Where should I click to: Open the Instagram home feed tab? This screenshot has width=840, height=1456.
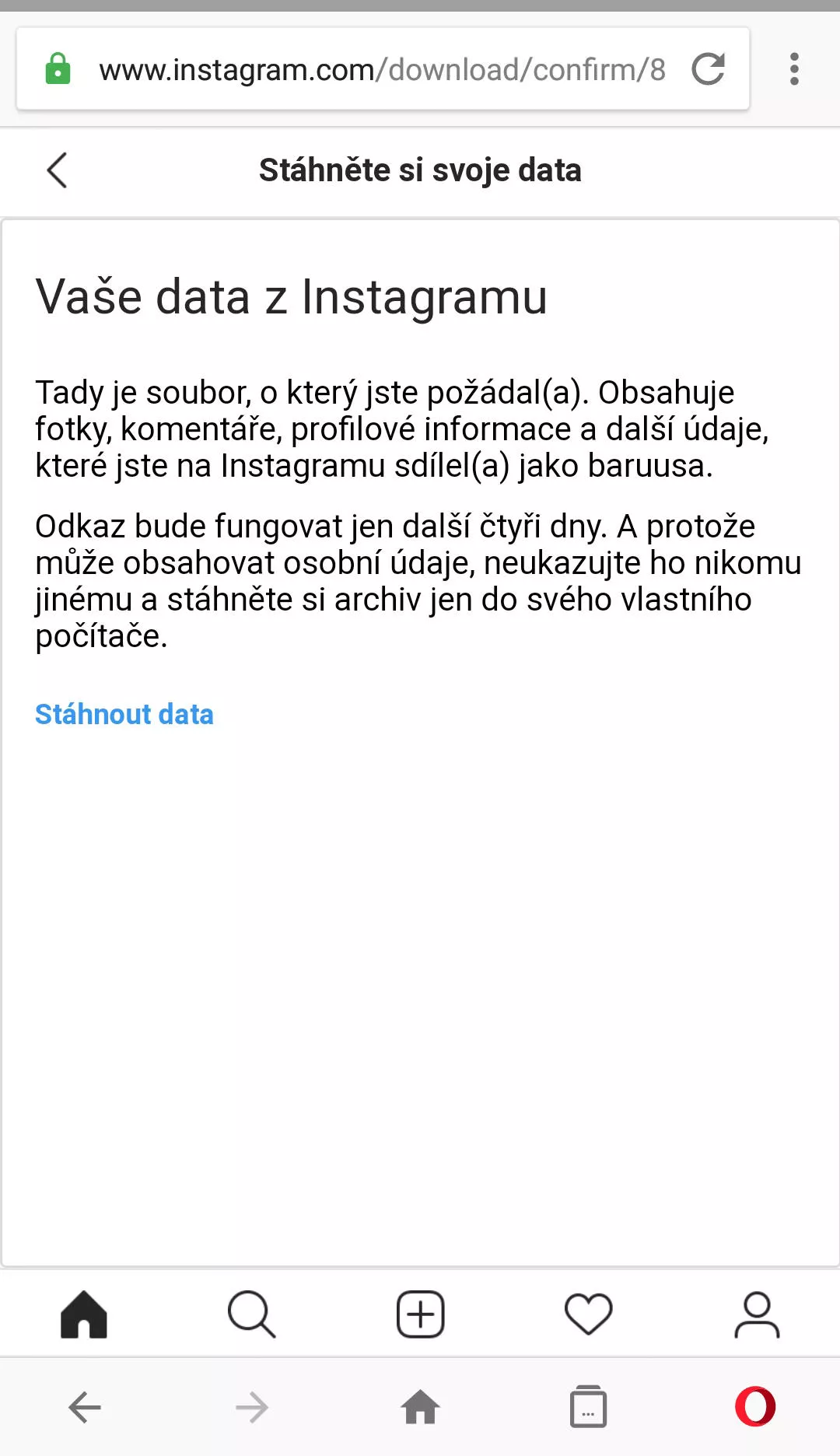[84, 1314]
